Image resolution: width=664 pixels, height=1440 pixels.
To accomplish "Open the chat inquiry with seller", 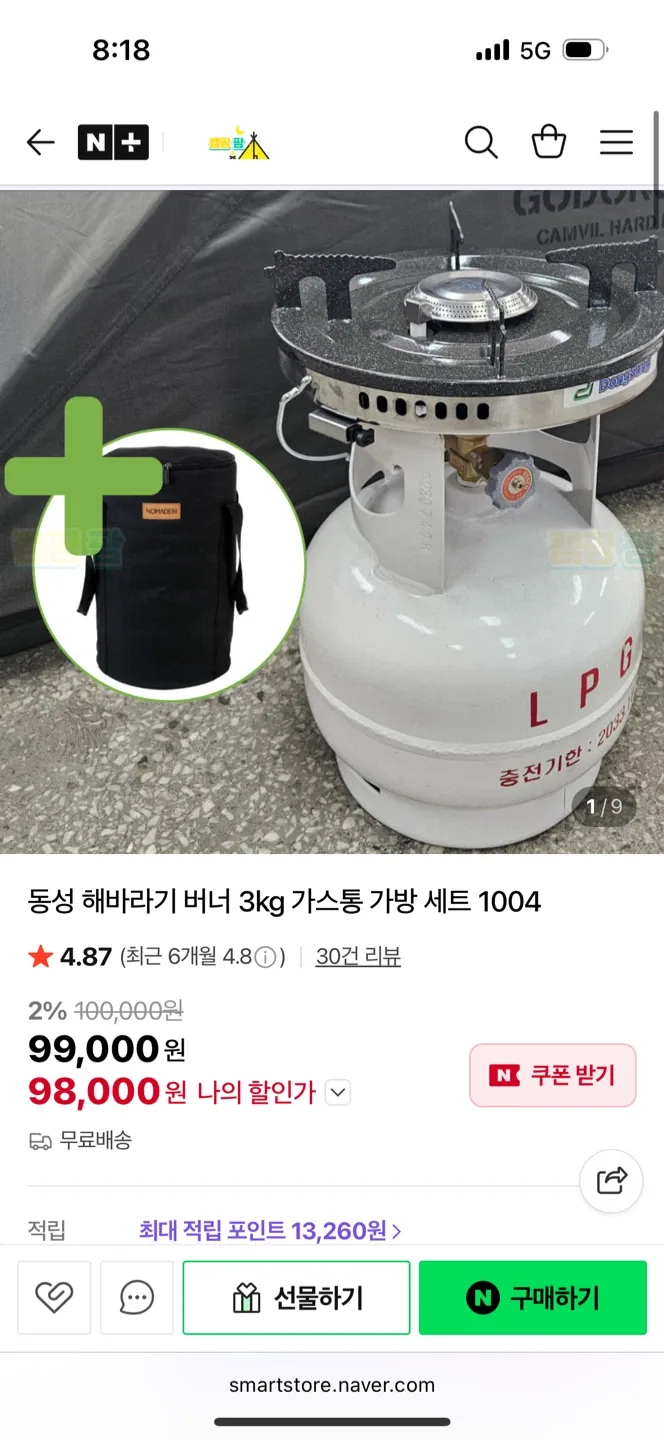I will pos(137,1298).
